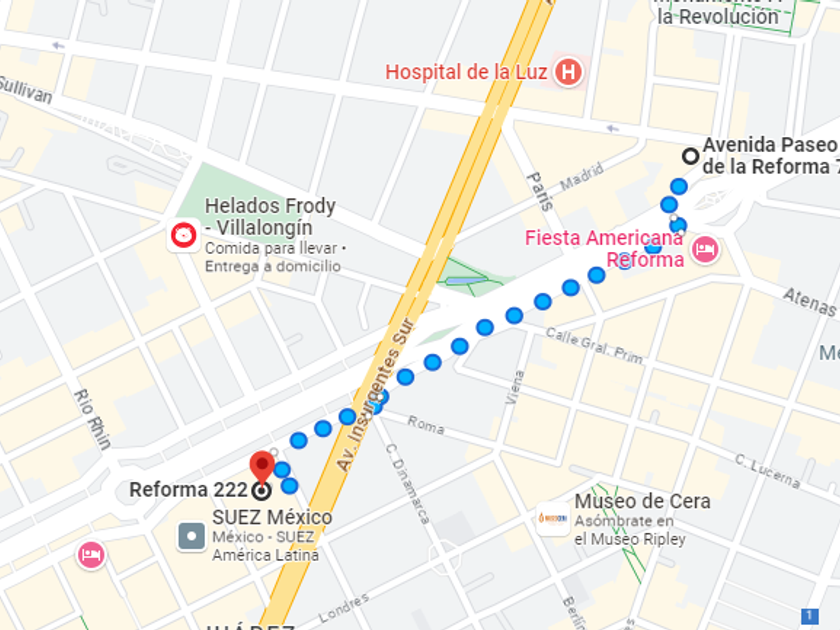Open the Museo de Cera place marker

553,519
